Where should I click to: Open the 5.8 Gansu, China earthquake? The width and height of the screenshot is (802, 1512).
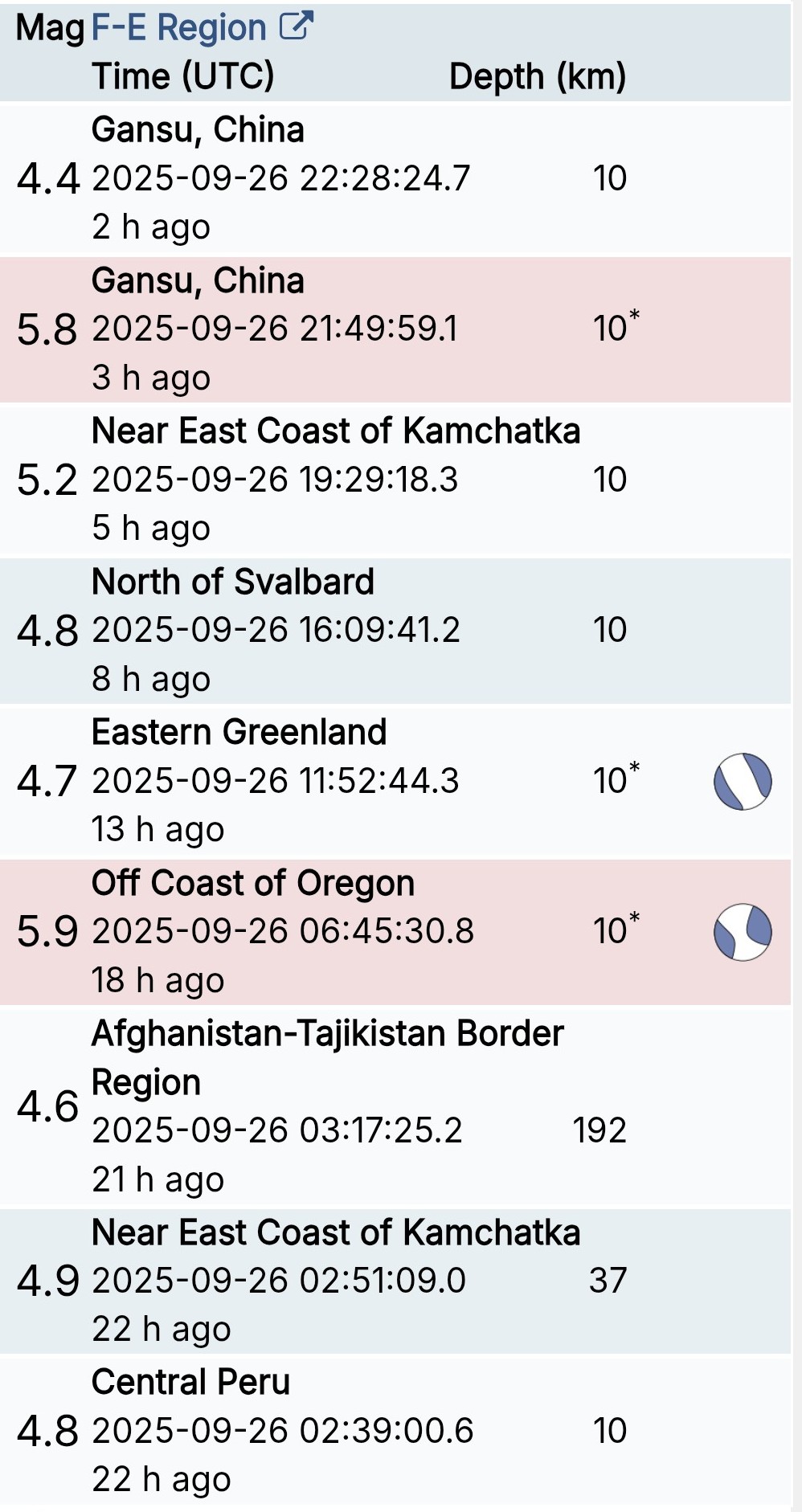pos(395,329)
